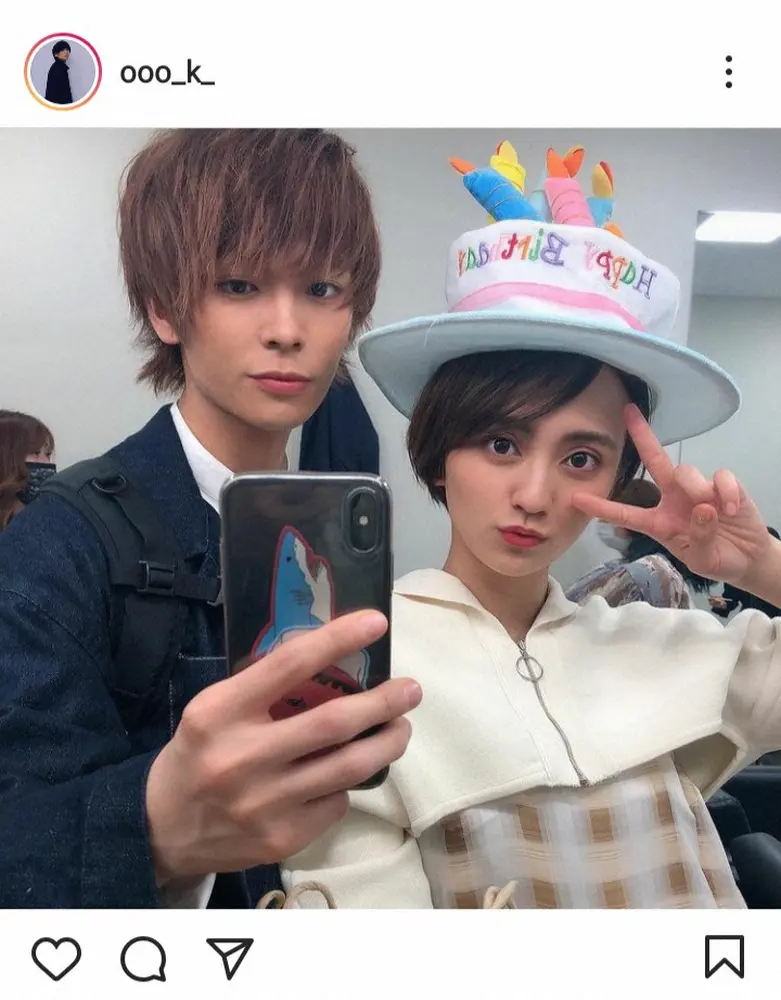781x1000 pixels.
Task: Like this post with the heart
Action: tap(56, 958)
